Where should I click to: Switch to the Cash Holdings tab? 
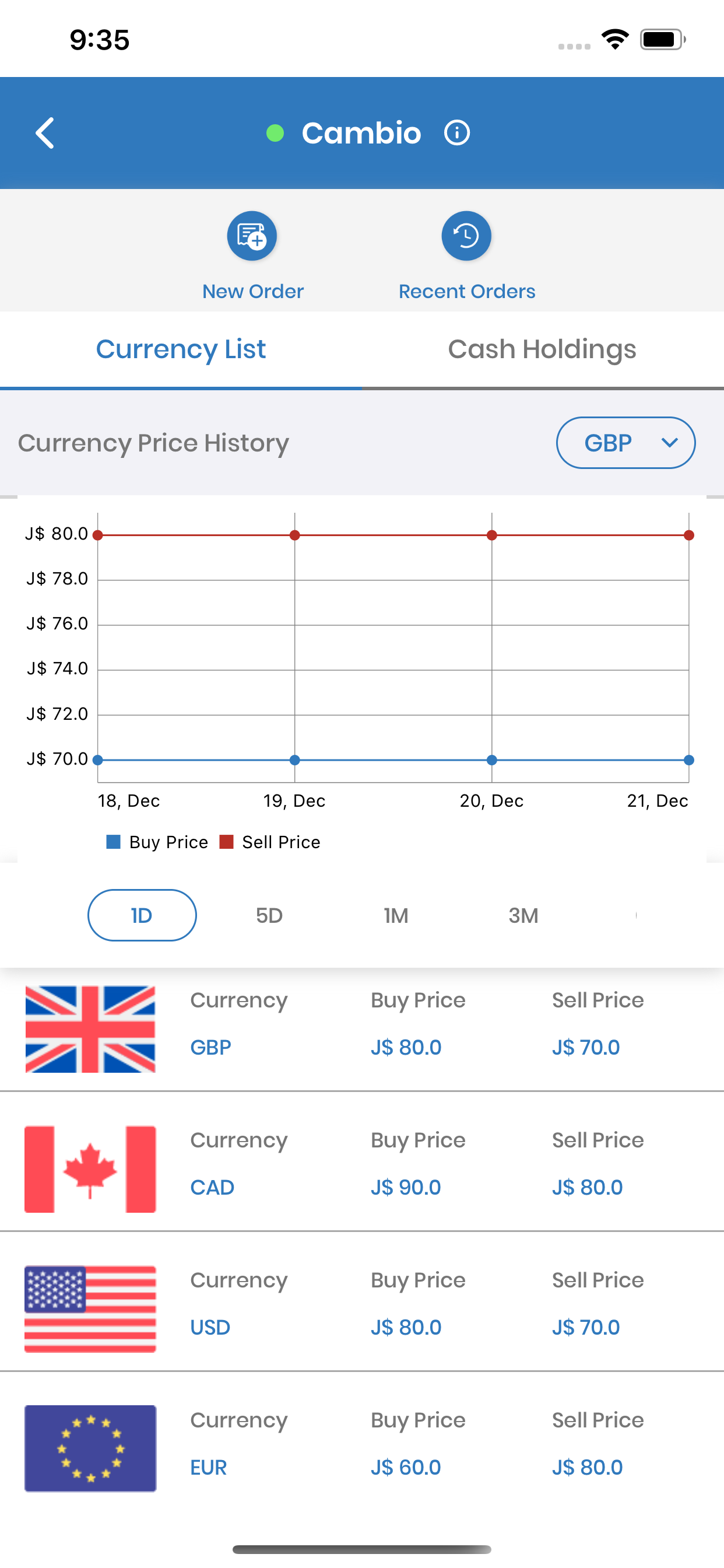pos(543,350)
